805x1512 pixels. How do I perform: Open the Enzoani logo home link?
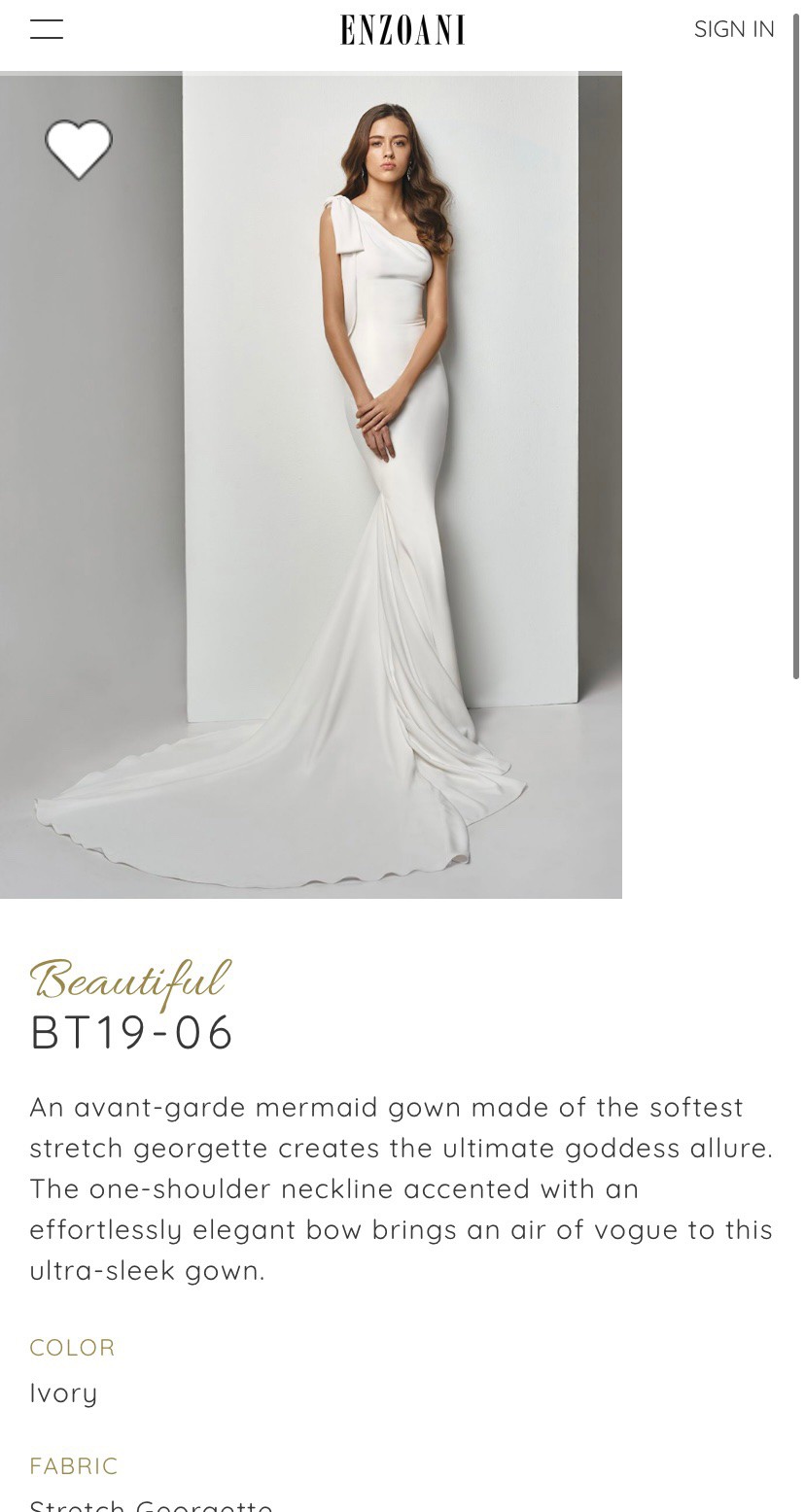point(402,30)
